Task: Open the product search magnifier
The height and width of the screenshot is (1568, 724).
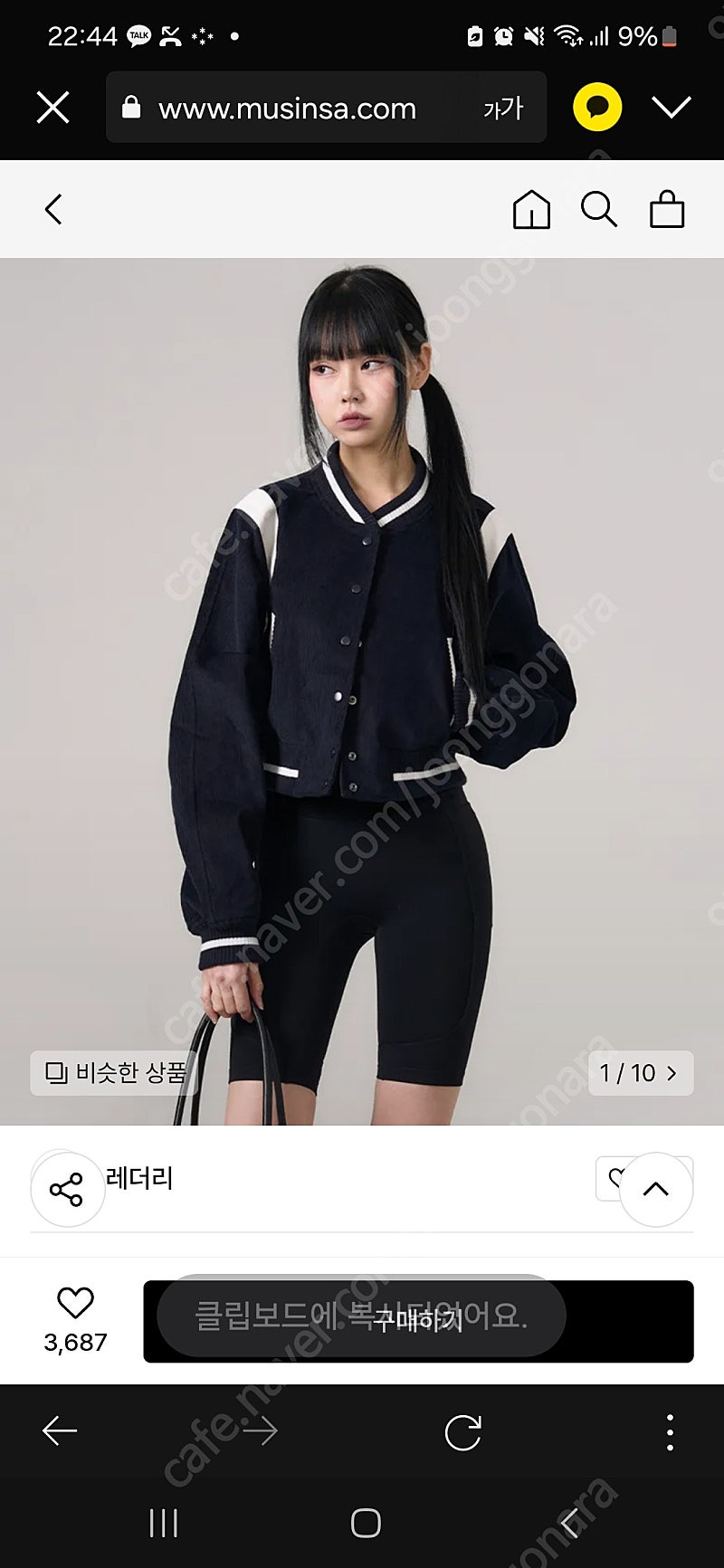Action: [598, 209]
